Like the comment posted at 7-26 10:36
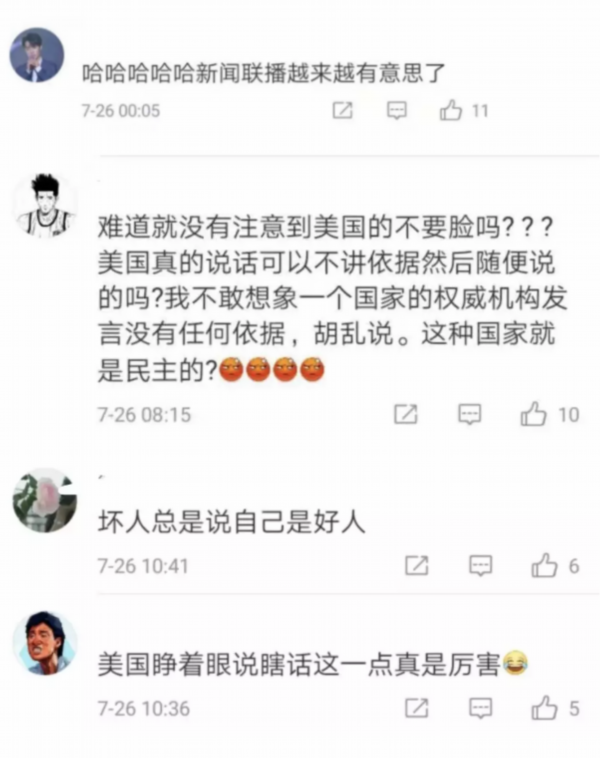 [544, 709]
